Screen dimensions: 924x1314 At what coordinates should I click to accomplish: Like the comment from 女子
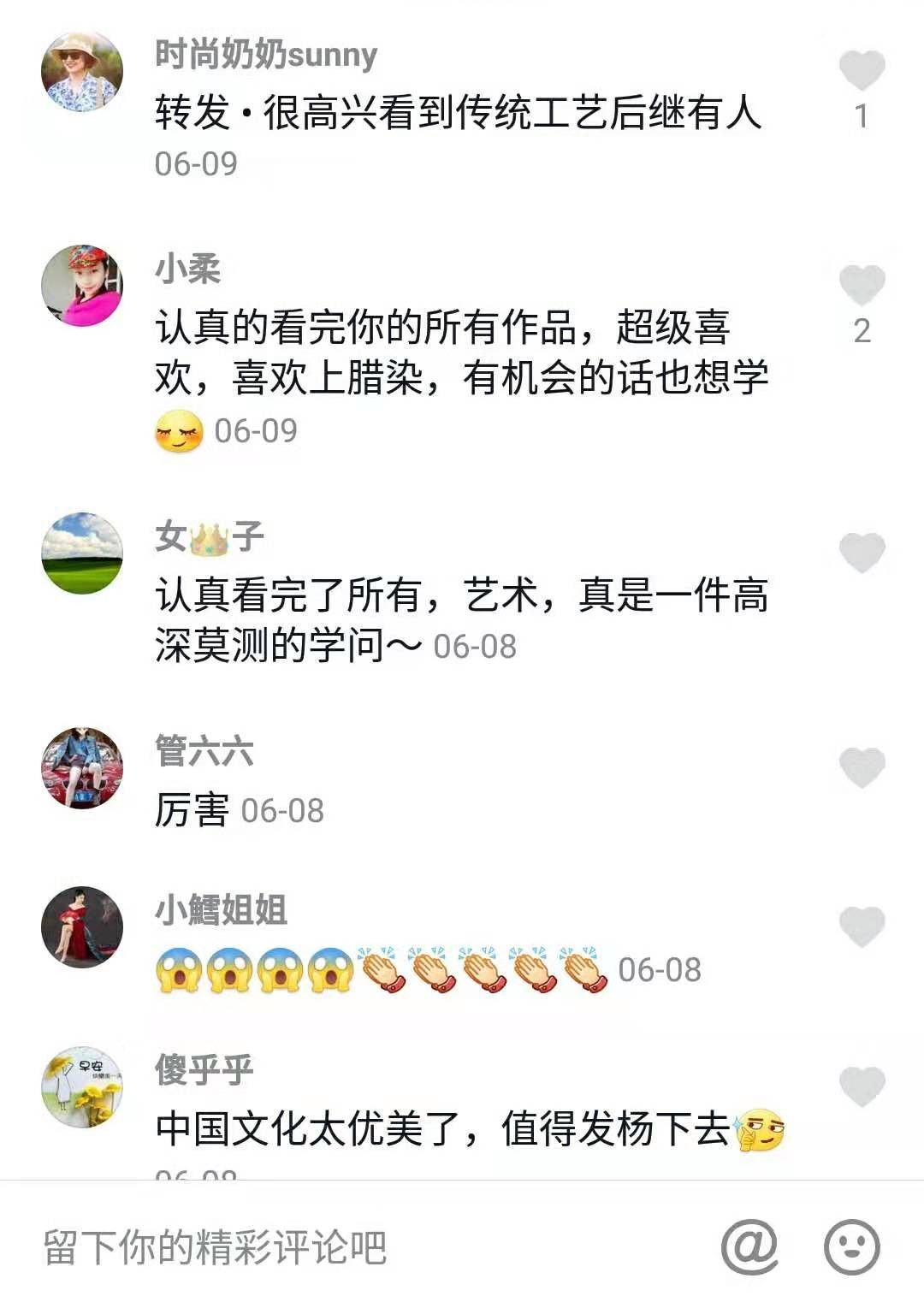(x=861, y=553)
